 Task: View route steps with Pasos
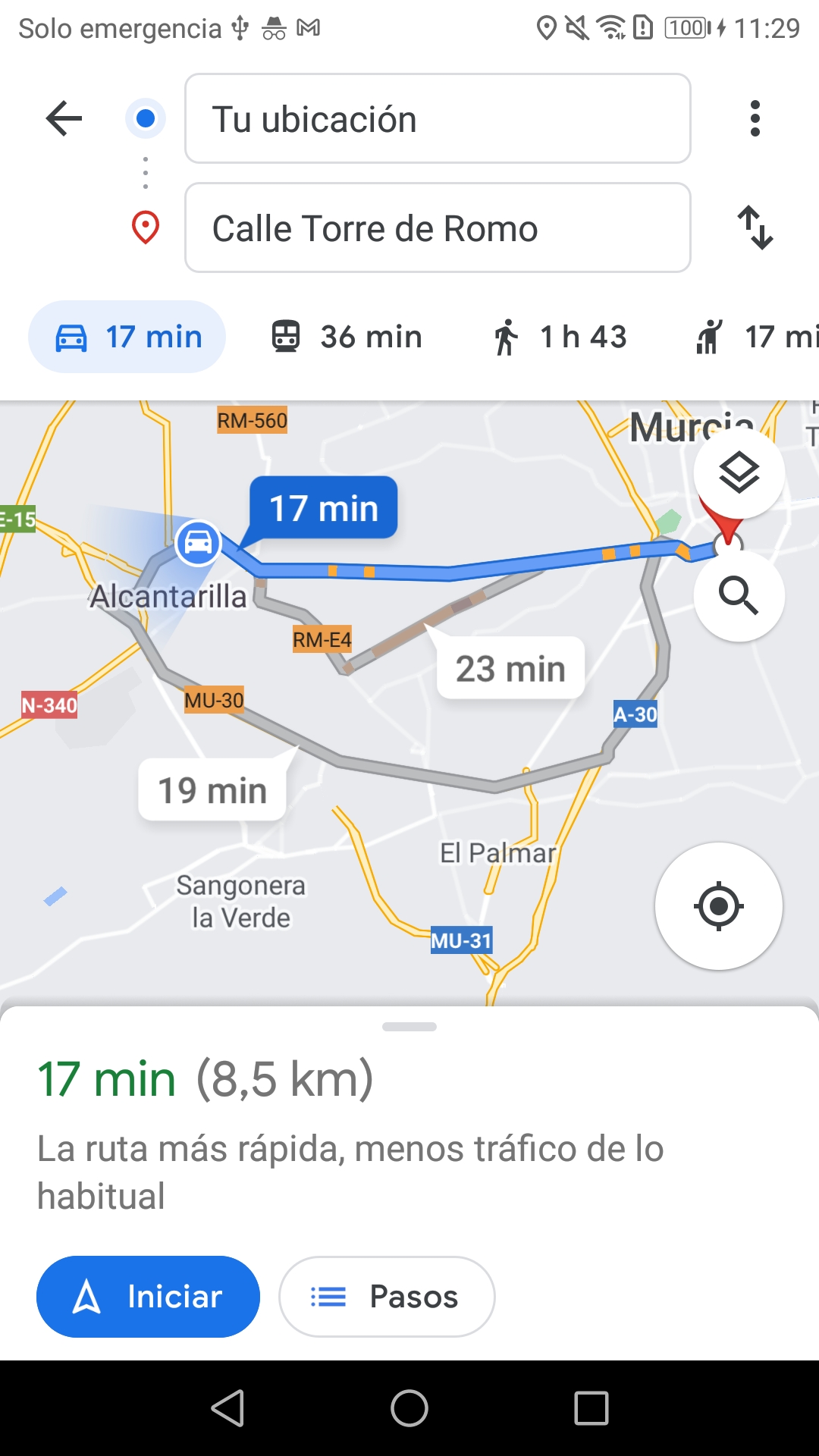pos(387,1297)
